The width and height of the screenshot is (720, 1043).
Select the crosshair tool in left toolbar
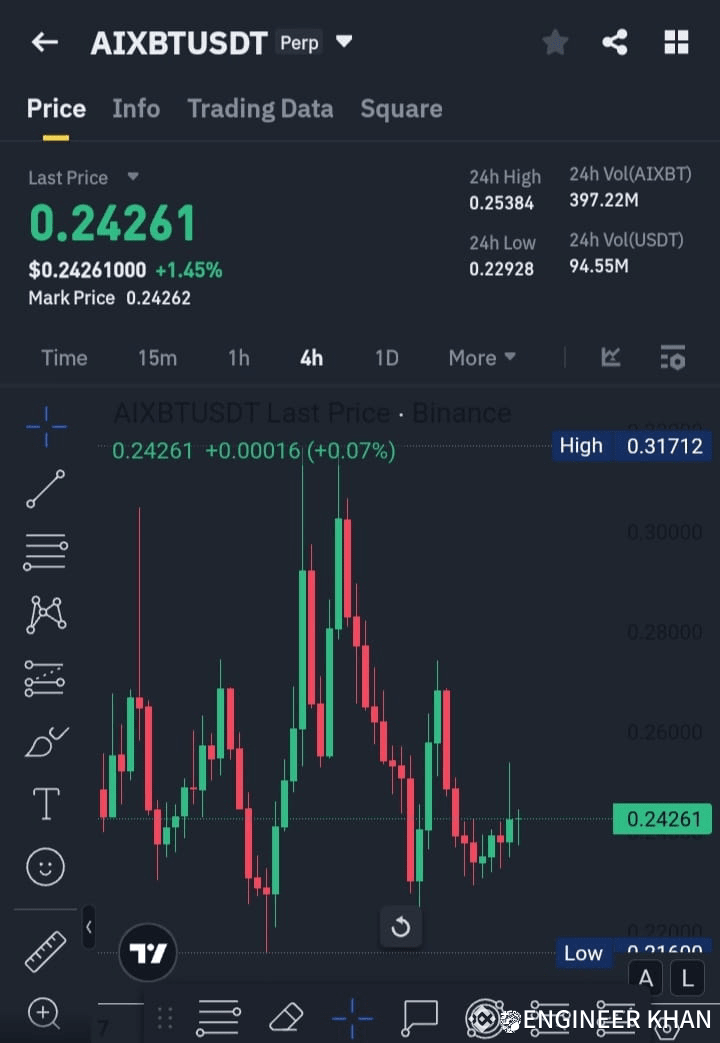click(45, 427)
